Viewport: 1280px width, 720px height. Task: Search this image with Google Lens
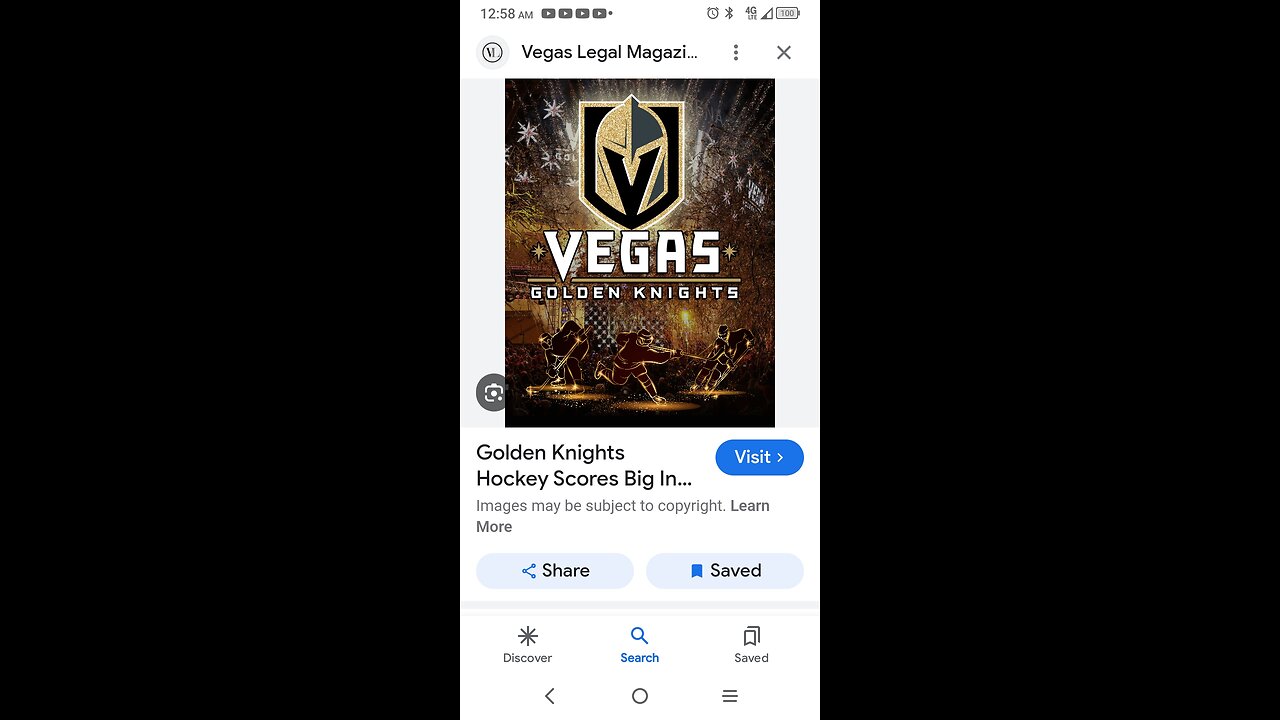[493, 393]
